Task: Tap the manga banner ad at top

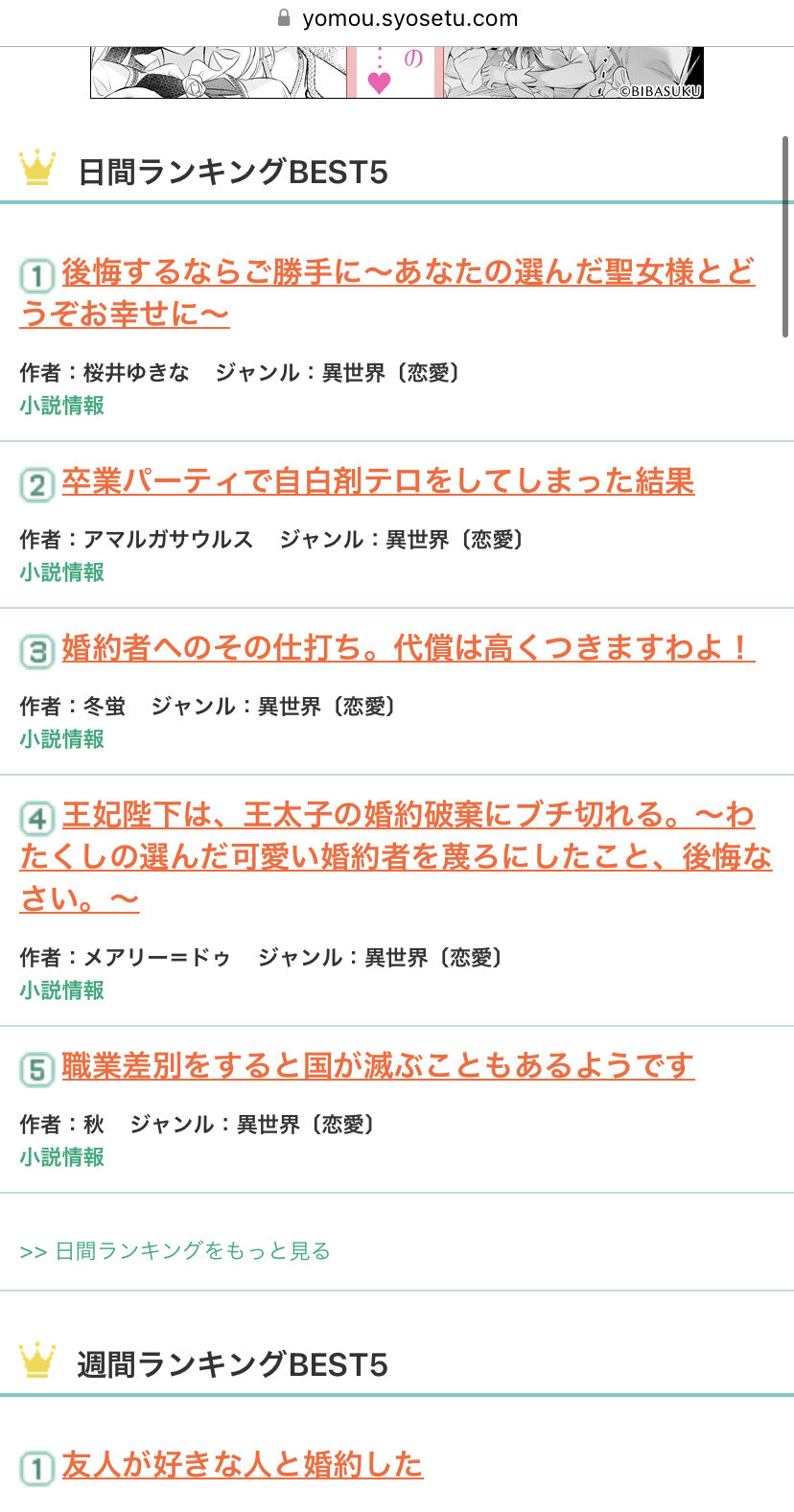Action: click(x=397, y=73)
